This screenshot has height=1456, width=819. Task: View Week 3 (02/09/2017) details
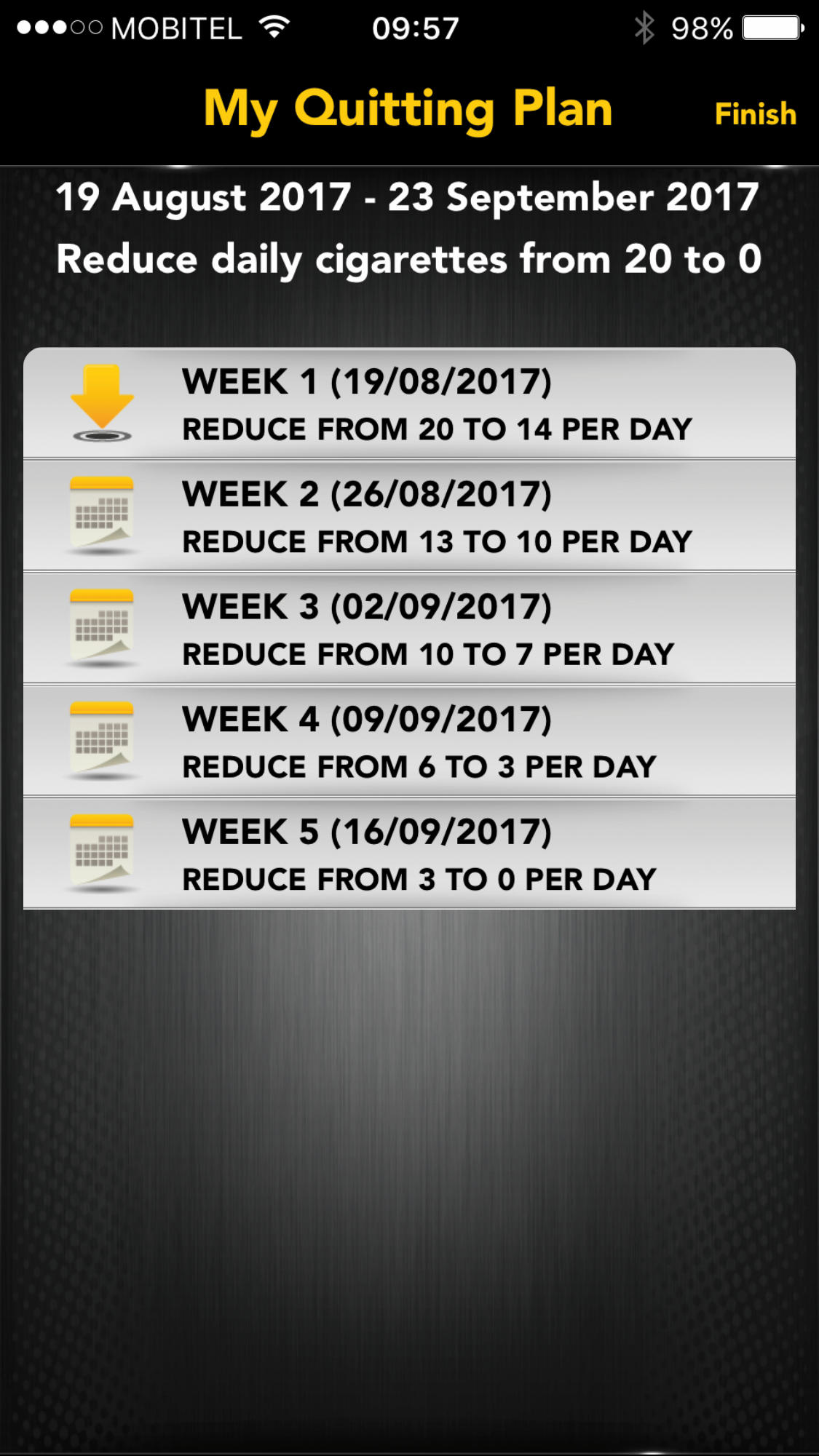click(x=409, y=629)
